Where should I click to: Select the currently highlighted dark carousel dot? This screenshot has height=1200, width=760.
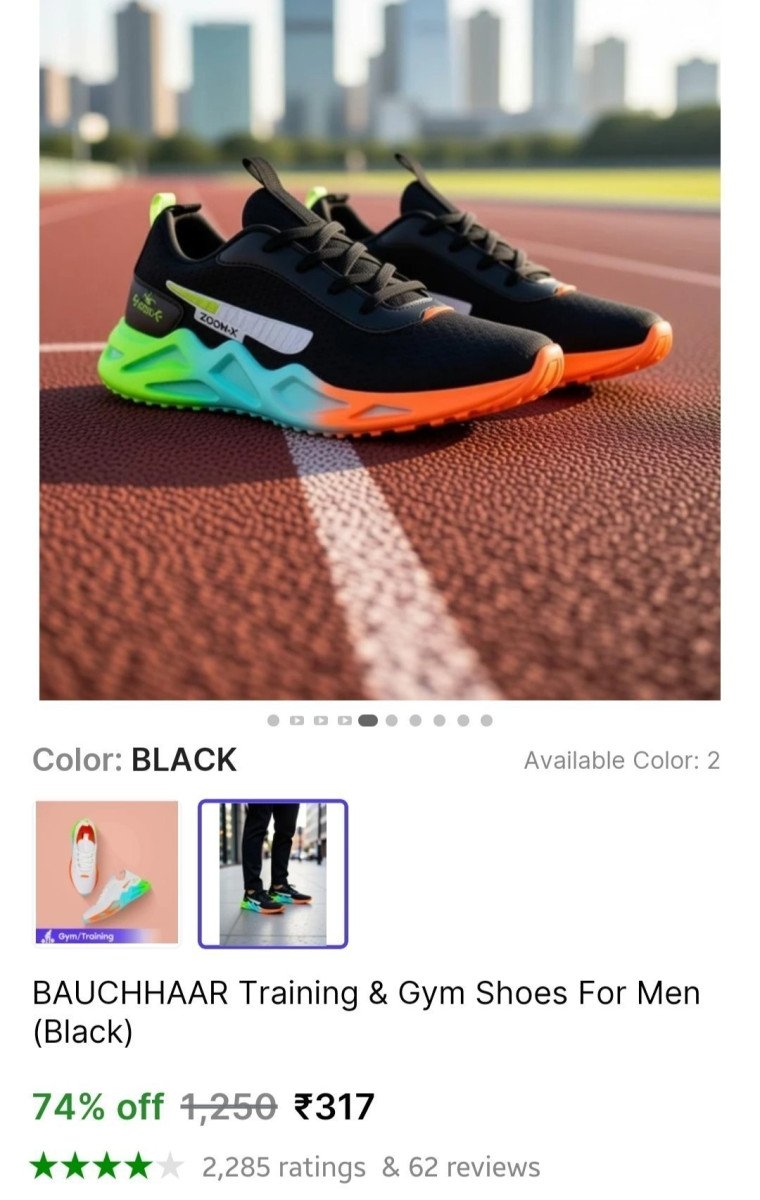coord(366,719)
